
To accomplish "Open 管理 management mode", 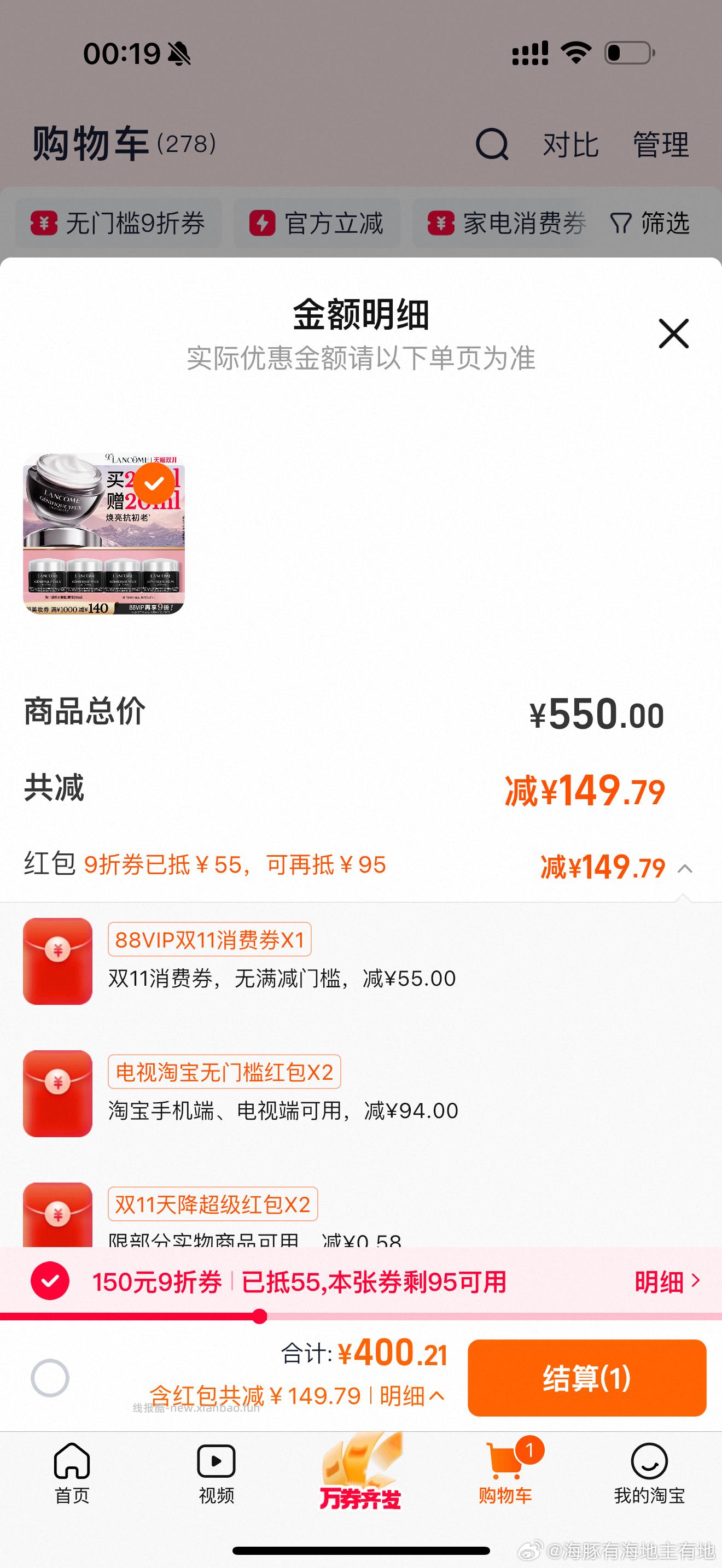I will coord(661,144).
